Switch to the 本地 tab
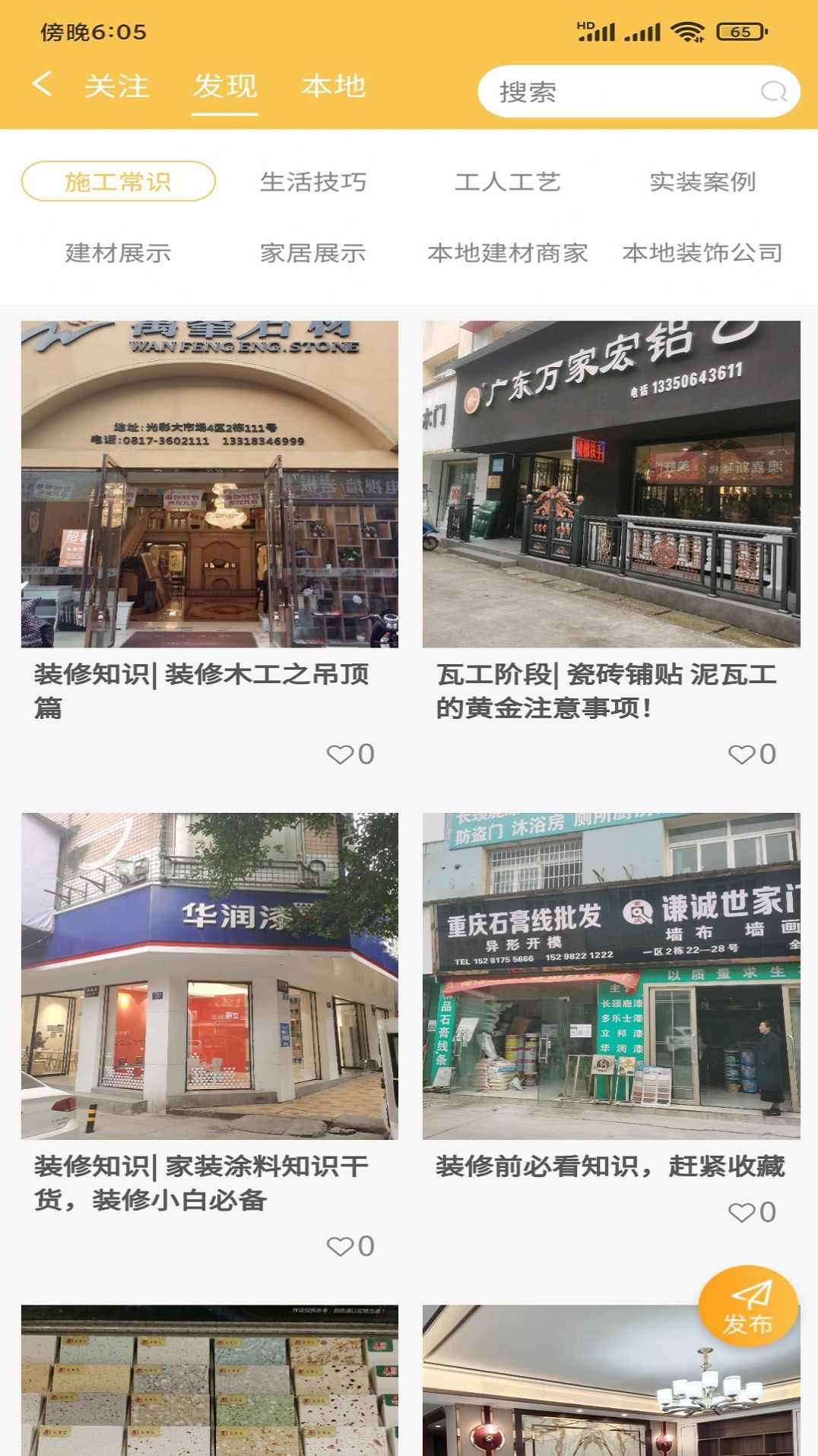818x1456 pixels. click(x=333, y=86)
